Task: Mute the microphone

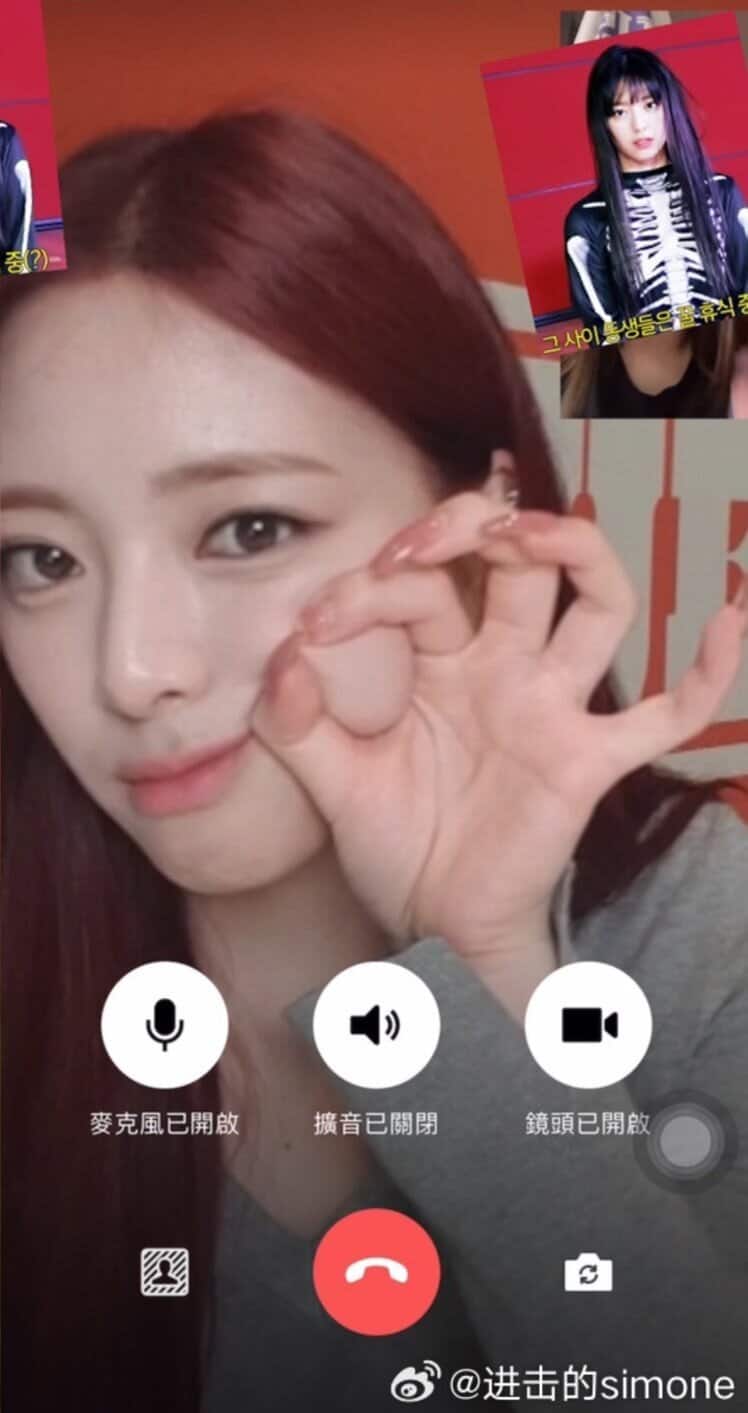Action: [x=165, y=1024]
